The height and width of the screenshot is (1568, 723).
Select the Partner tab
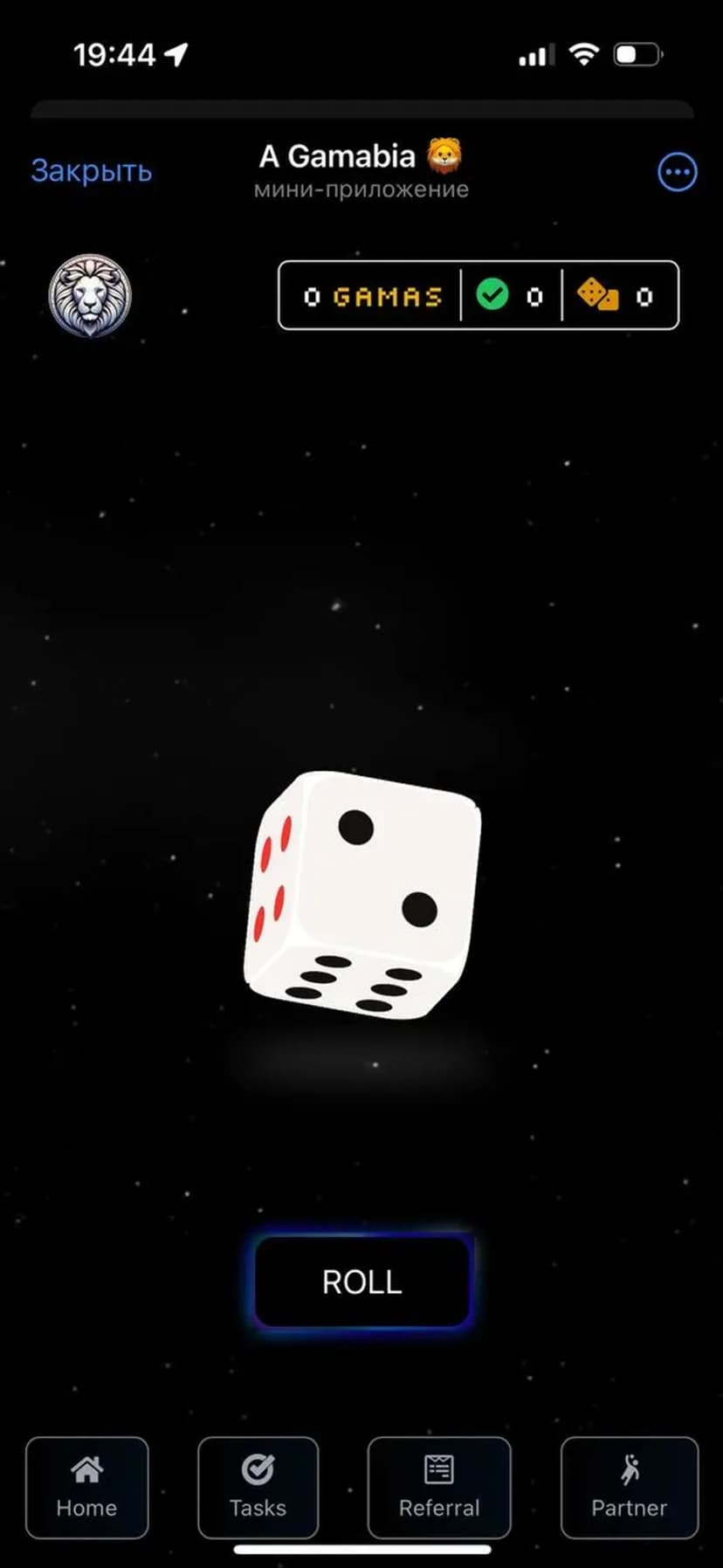click(x=629, y=1488)
